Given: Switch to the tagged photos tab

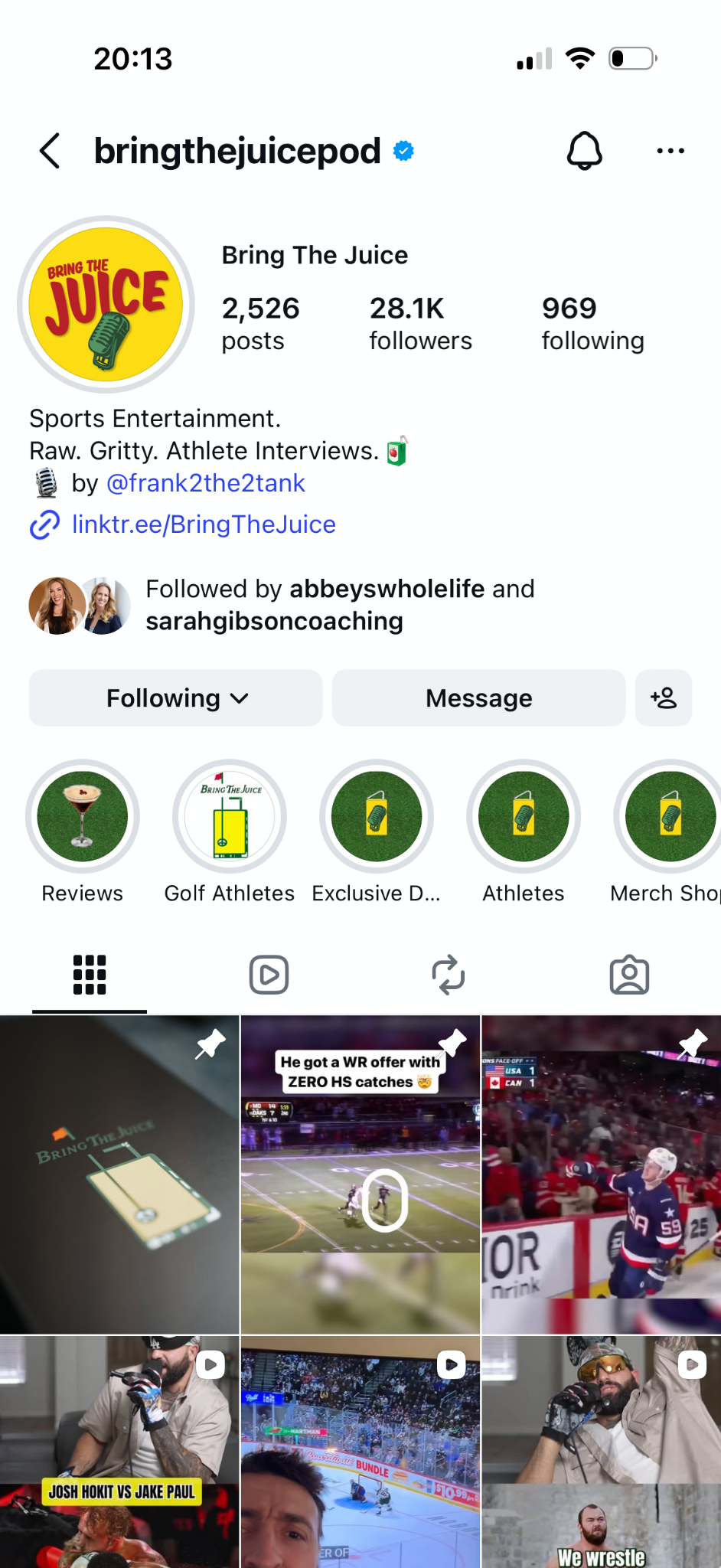Looking at the screenshot, I should click(629, 975).
